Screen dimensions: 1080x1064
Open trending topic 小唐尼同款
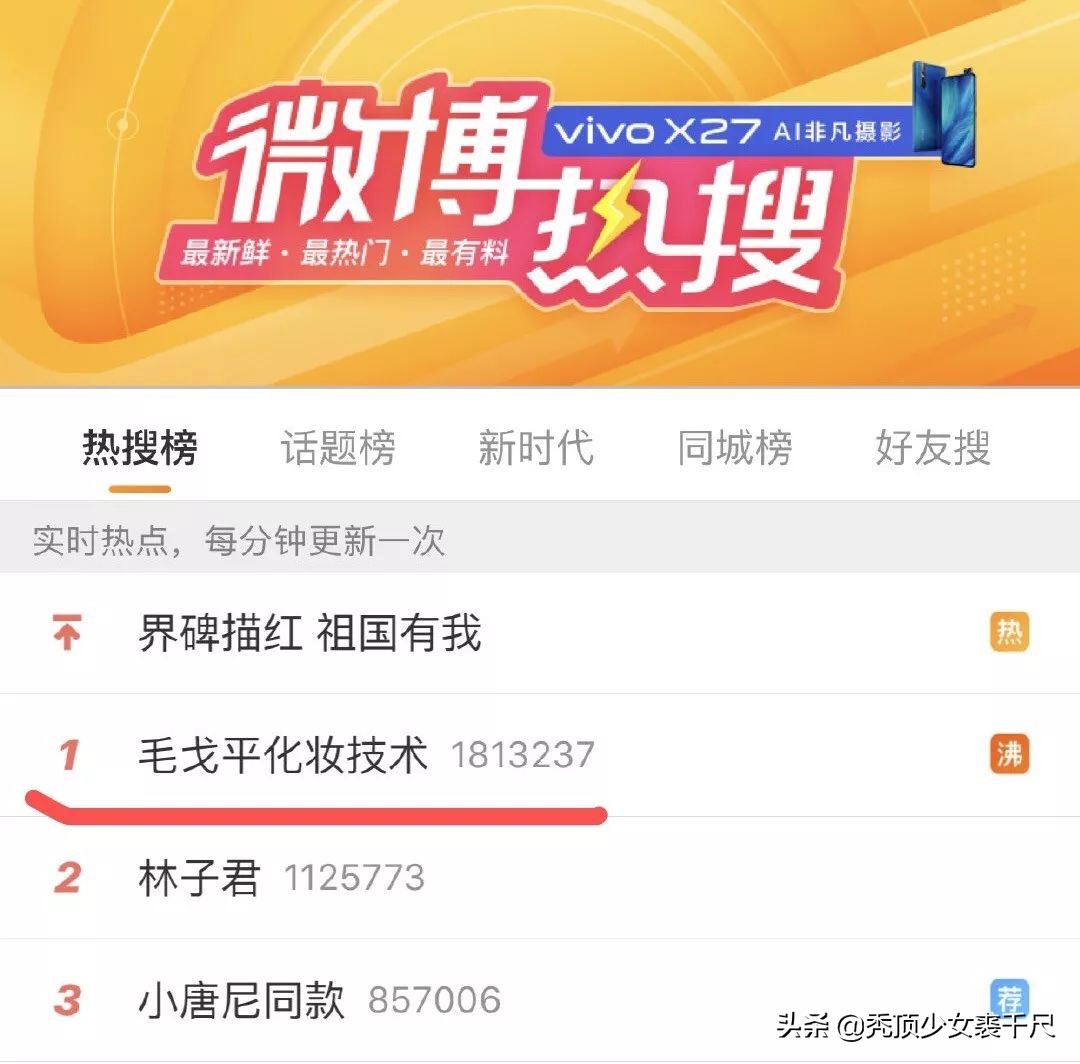pos(242,1000)
